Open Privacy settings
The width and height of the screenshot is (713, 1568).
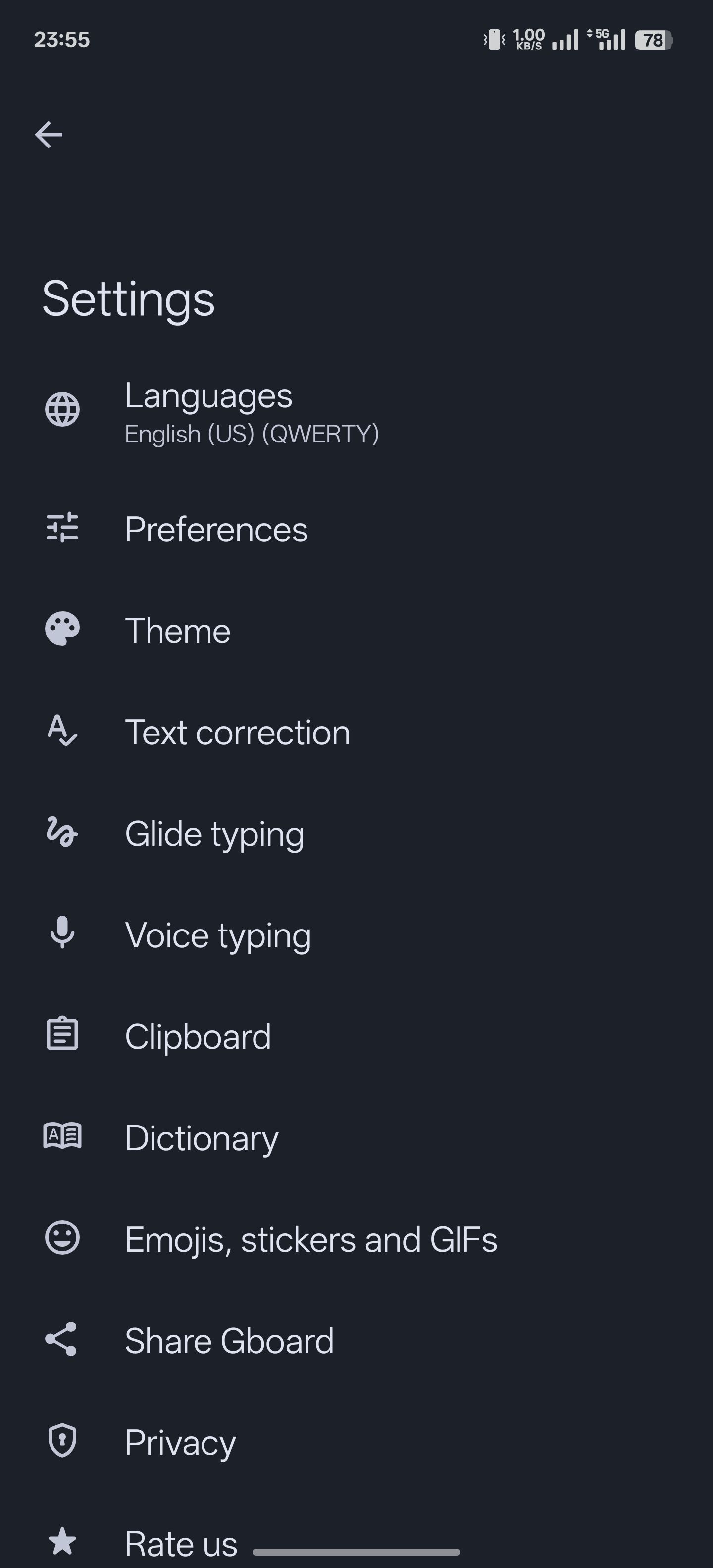tap(180, 1442)
